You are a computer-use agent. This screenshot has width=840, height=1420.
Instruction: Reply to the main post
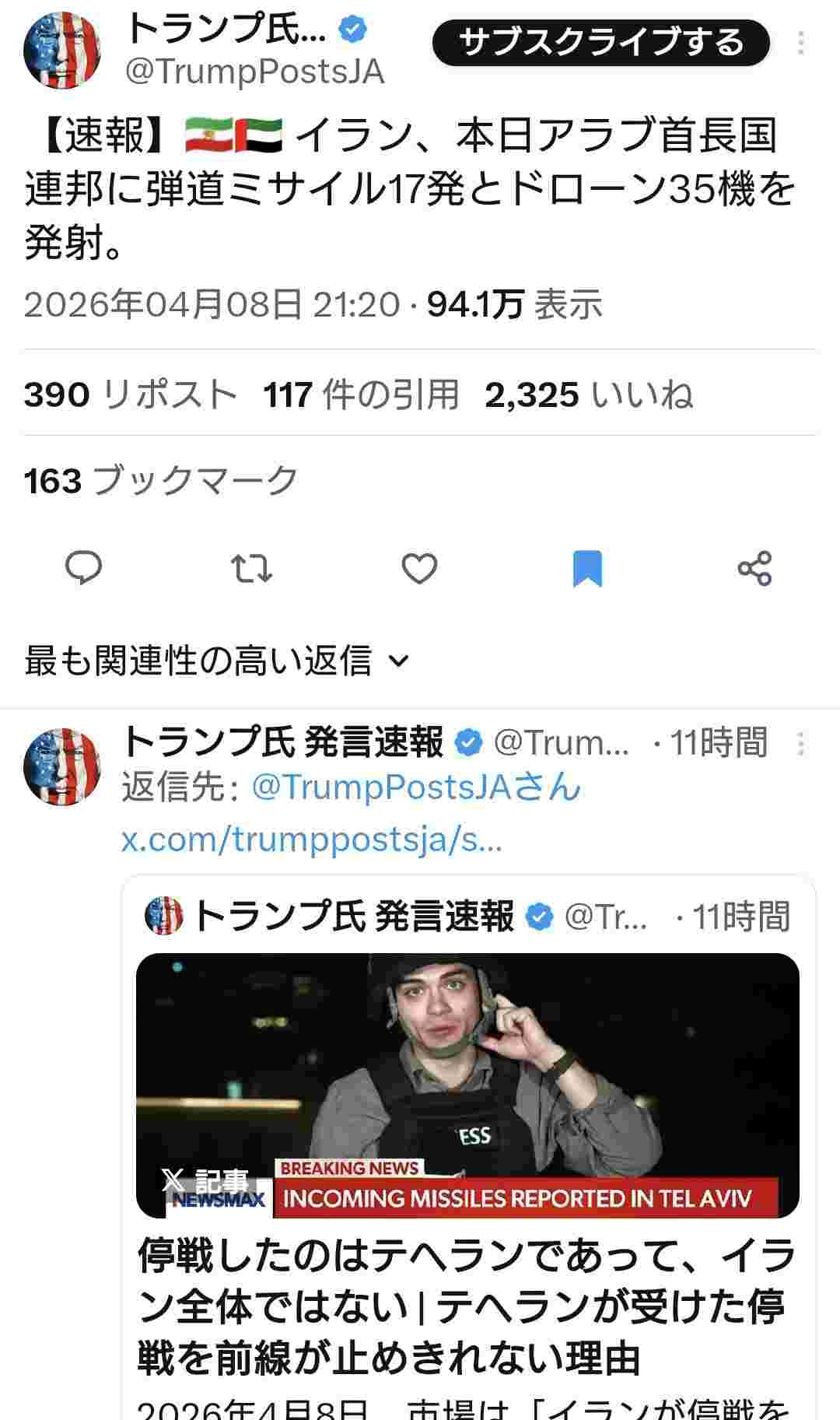point(84,568)
